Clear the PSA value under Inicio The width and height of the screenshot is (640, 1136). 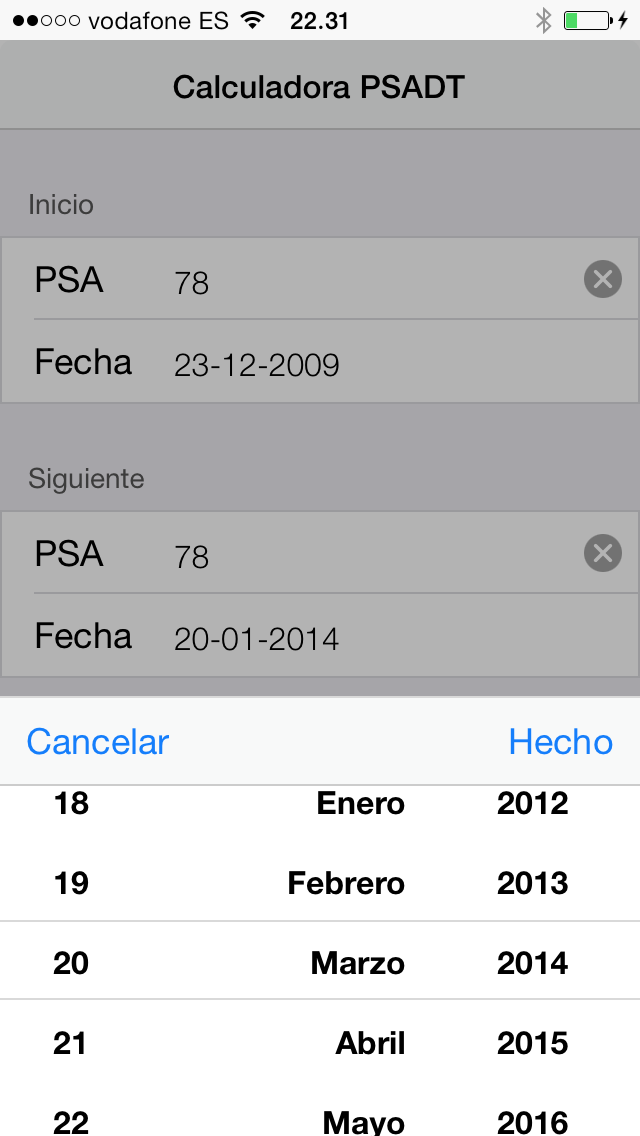point(602,279)
